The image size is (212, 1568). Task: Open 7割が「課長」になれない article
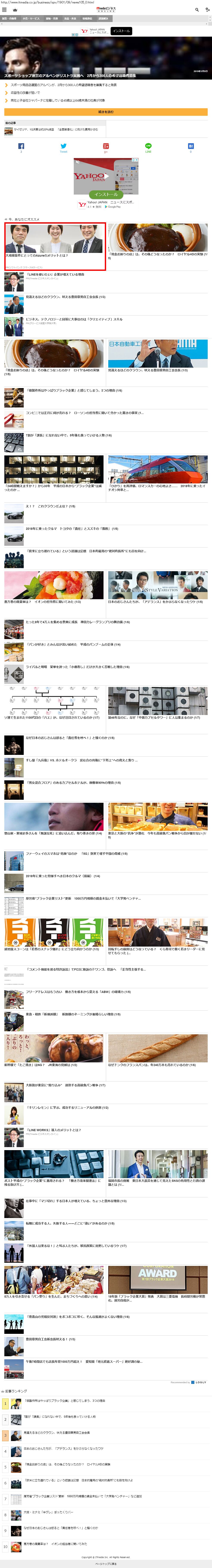tap(68, 435)
